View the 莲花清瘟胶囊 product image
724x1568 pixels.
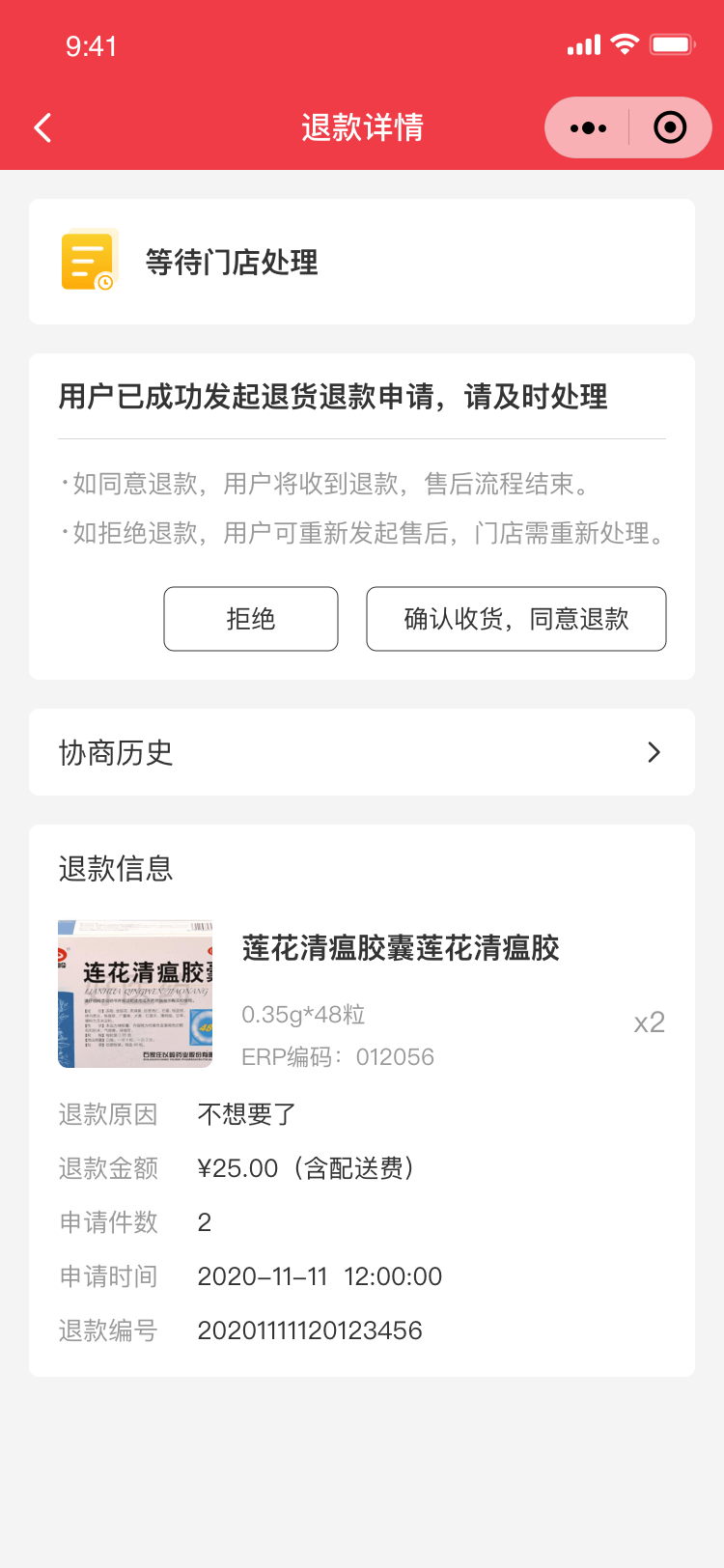pyautogui.click(x=135, y=994)
